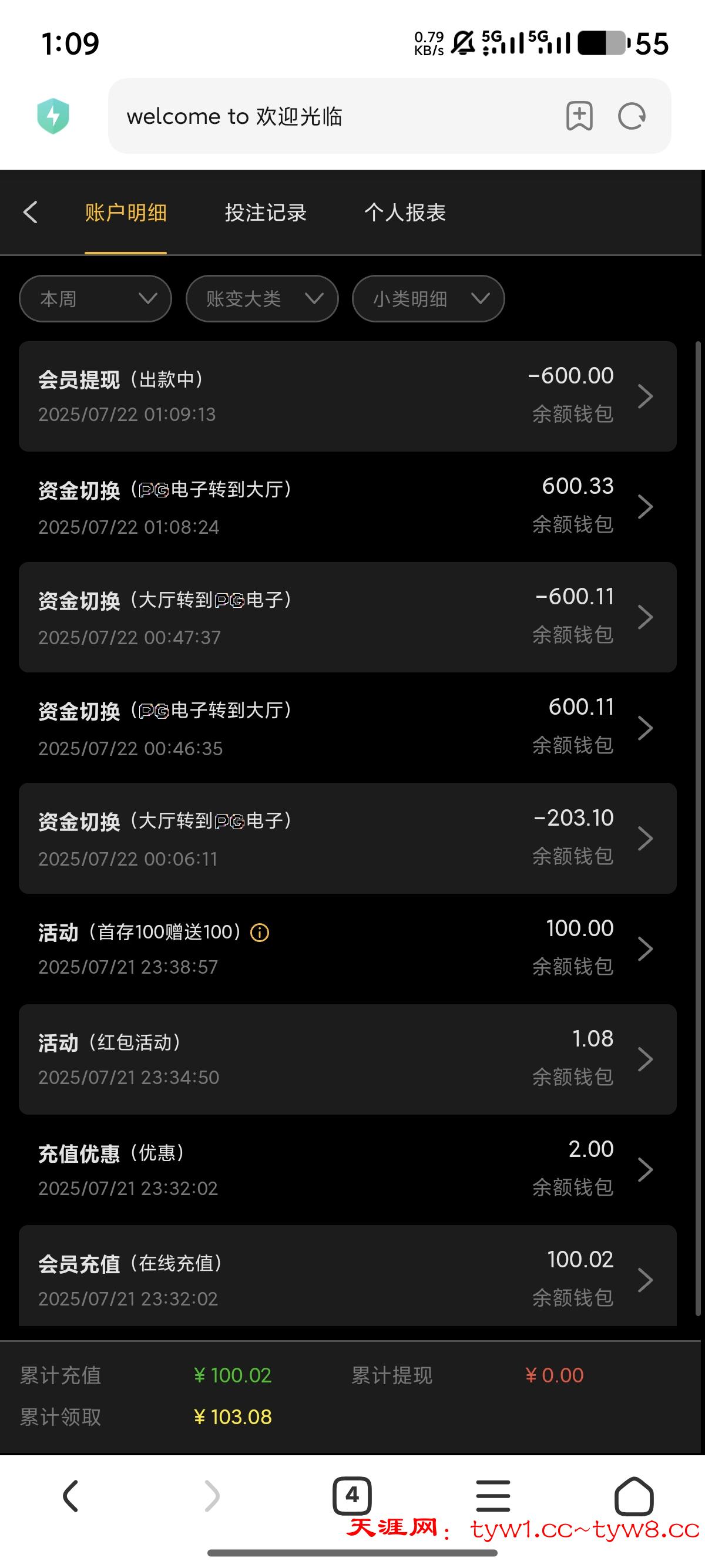The height and width of the screenshot is (1568, 705).
Task: Switch to the 投注记录 tab
Action: click(x=266, y=213)
